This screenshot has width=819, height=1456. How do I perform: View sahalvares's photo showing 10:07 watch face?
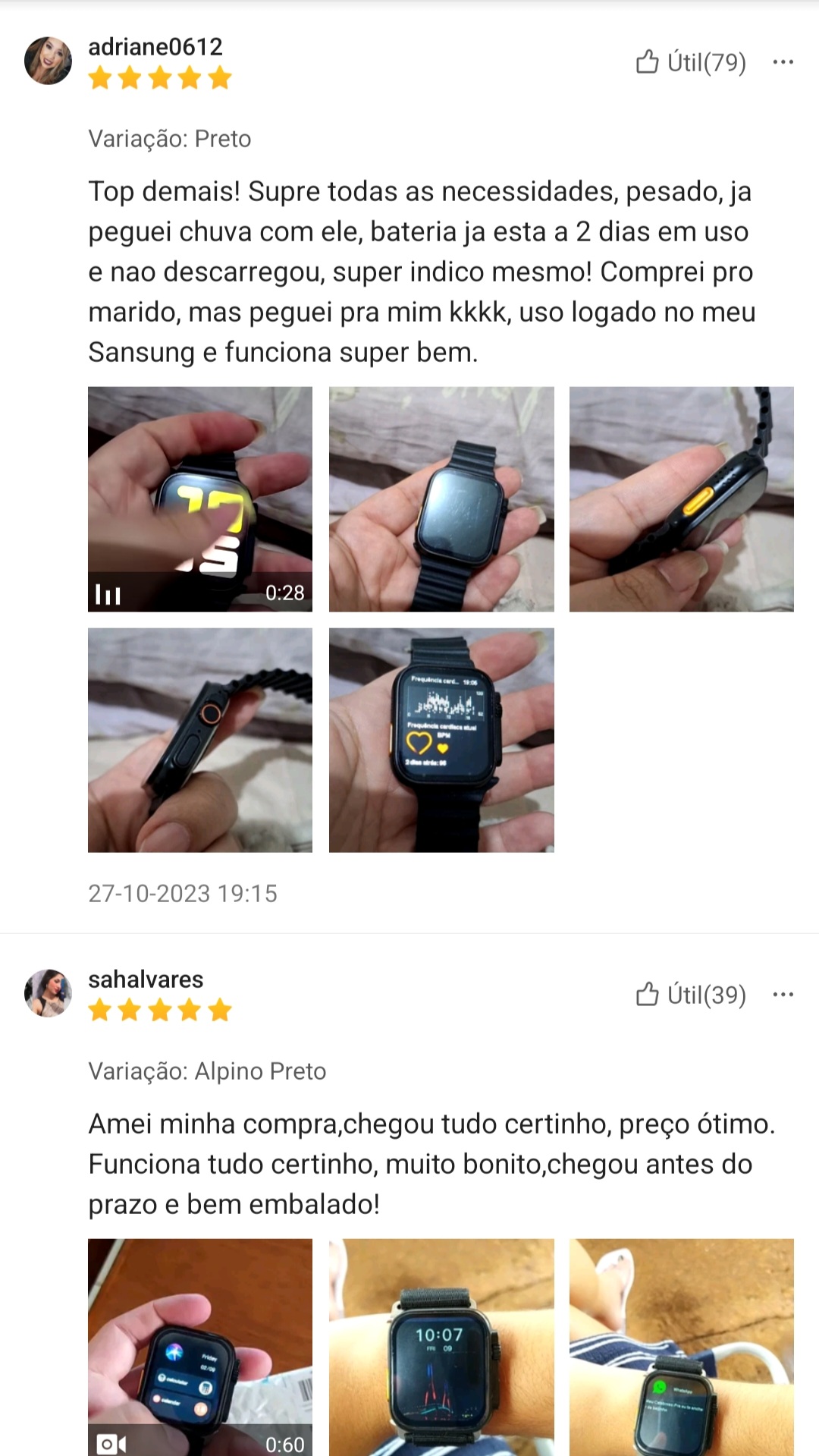pos(441,1347)
